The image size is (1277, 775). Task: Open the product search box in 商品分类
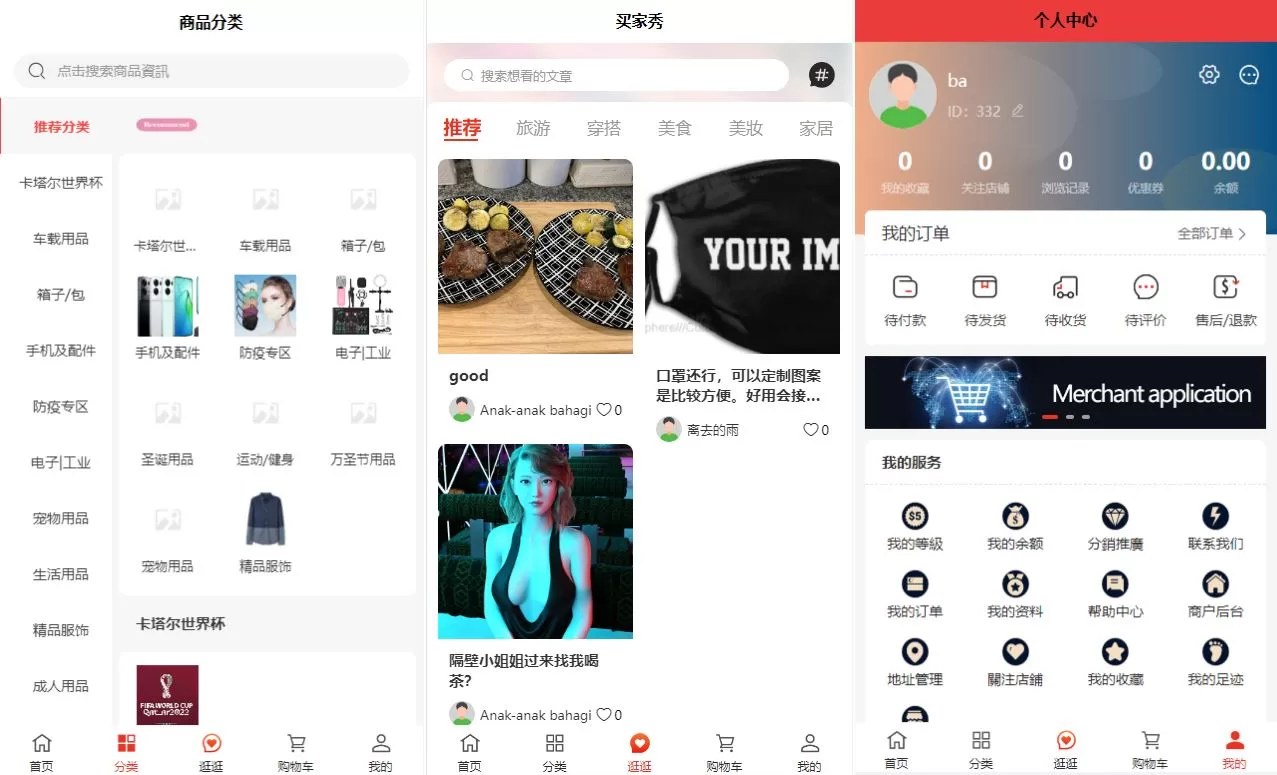(x=210, y=71)
